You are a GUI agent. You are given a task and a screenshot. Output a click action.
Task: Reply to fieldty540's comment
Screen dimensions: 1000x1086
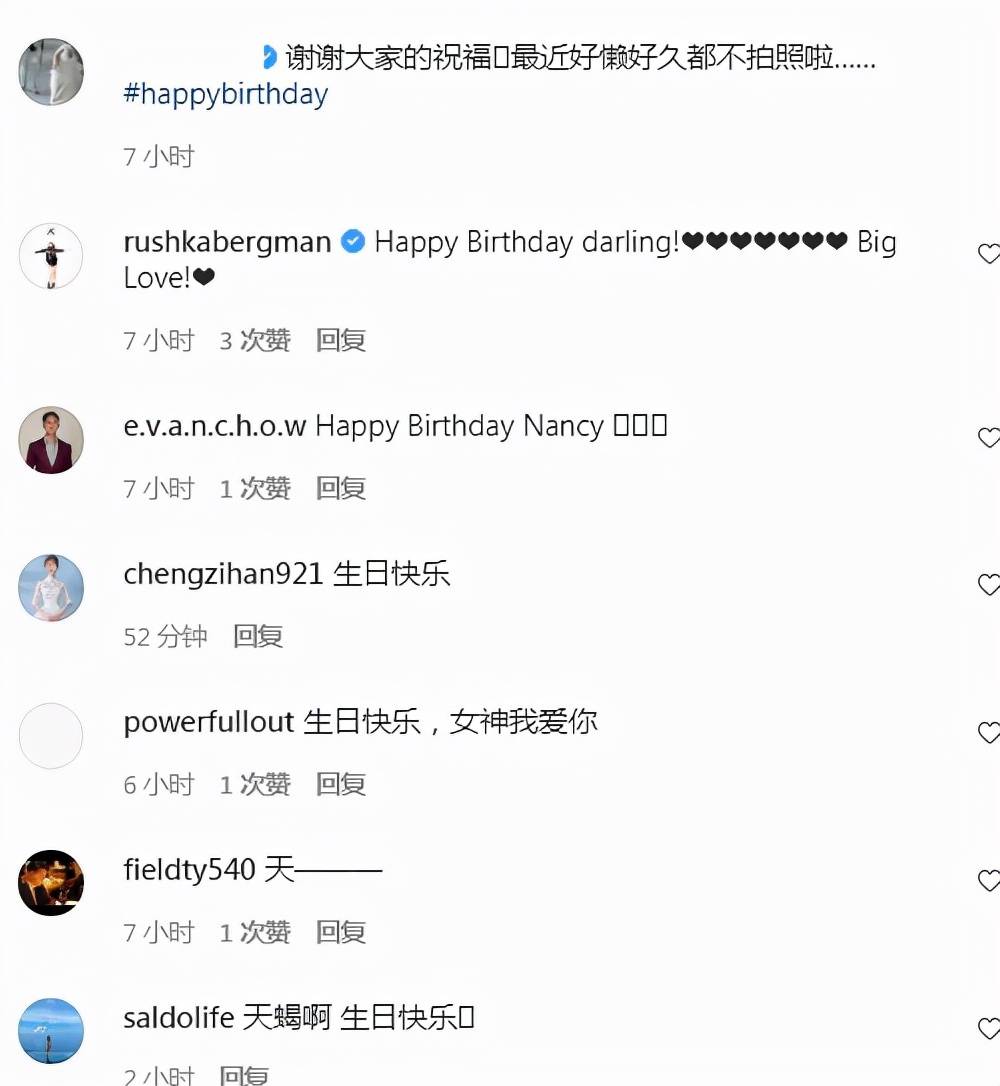pyautogui.click(x=341, y=932)
